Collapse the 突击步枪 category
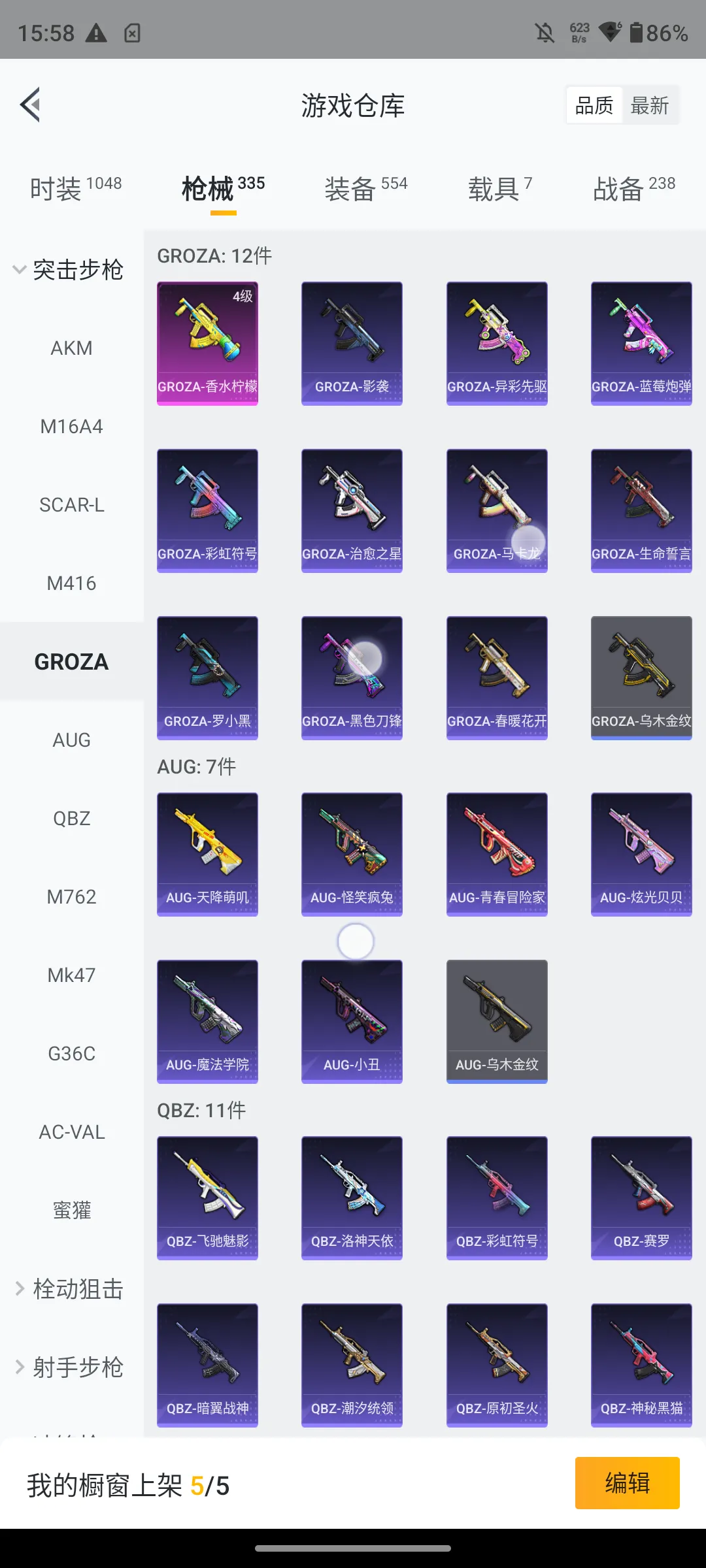Image resolution: width=706 pixels, height=1568 pixels. (69, 269)
